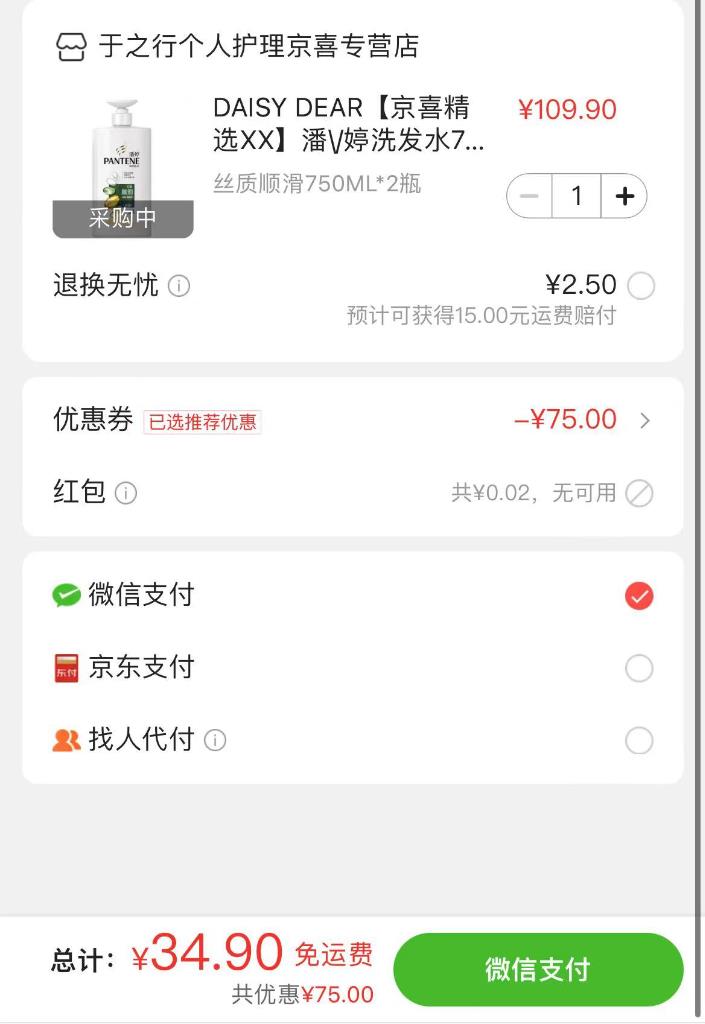The height and width of the screenshot is (1024, 705).
Task: Select 找人代付 payment option
Action: (x=638, y=741)
